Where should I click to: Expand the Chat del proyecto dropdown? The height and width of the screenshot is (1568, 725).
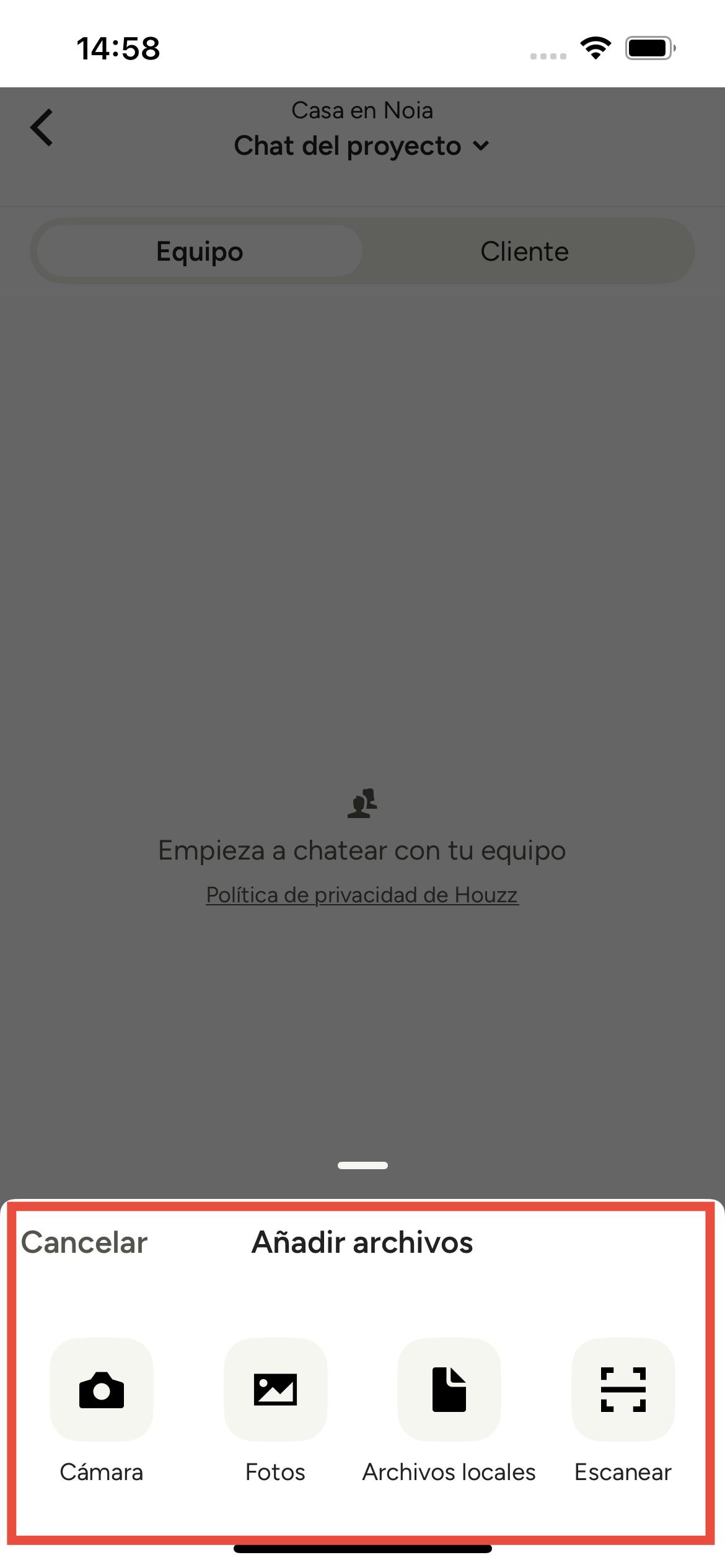362,146
